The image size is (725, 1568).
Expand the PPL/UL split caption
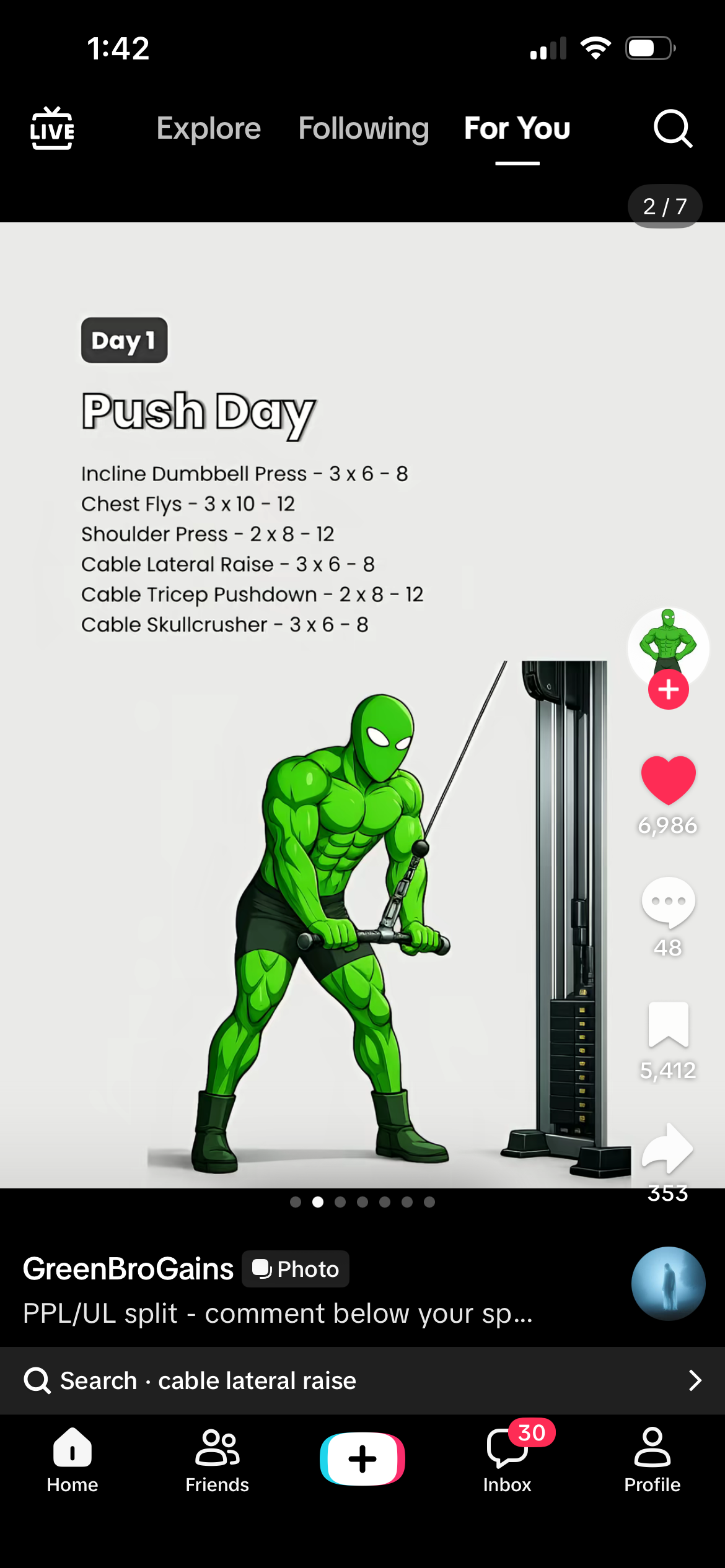coord(277,1313)
